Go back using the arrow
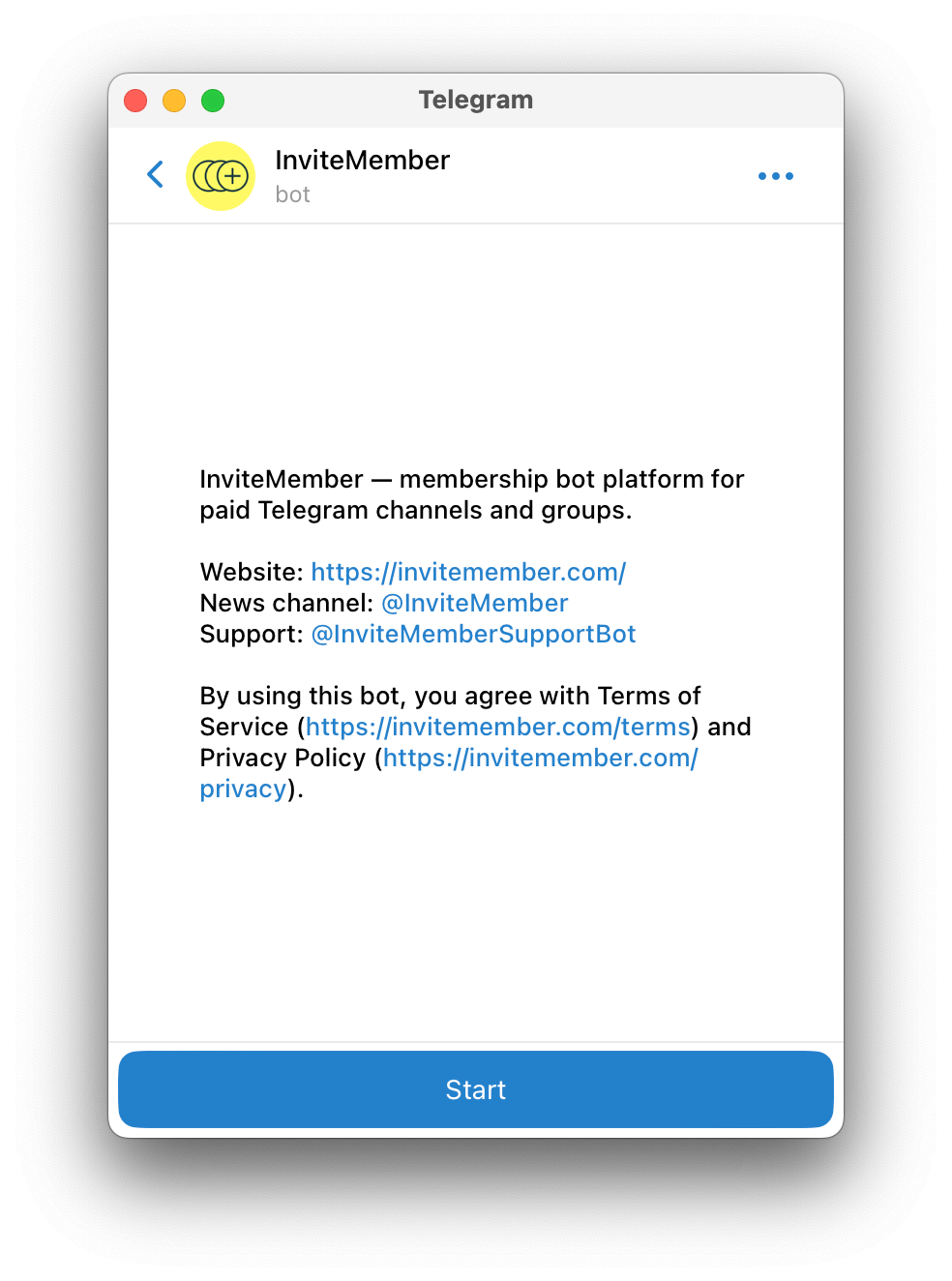Screen dimensions: 952x1281 [x=155, y=175]
